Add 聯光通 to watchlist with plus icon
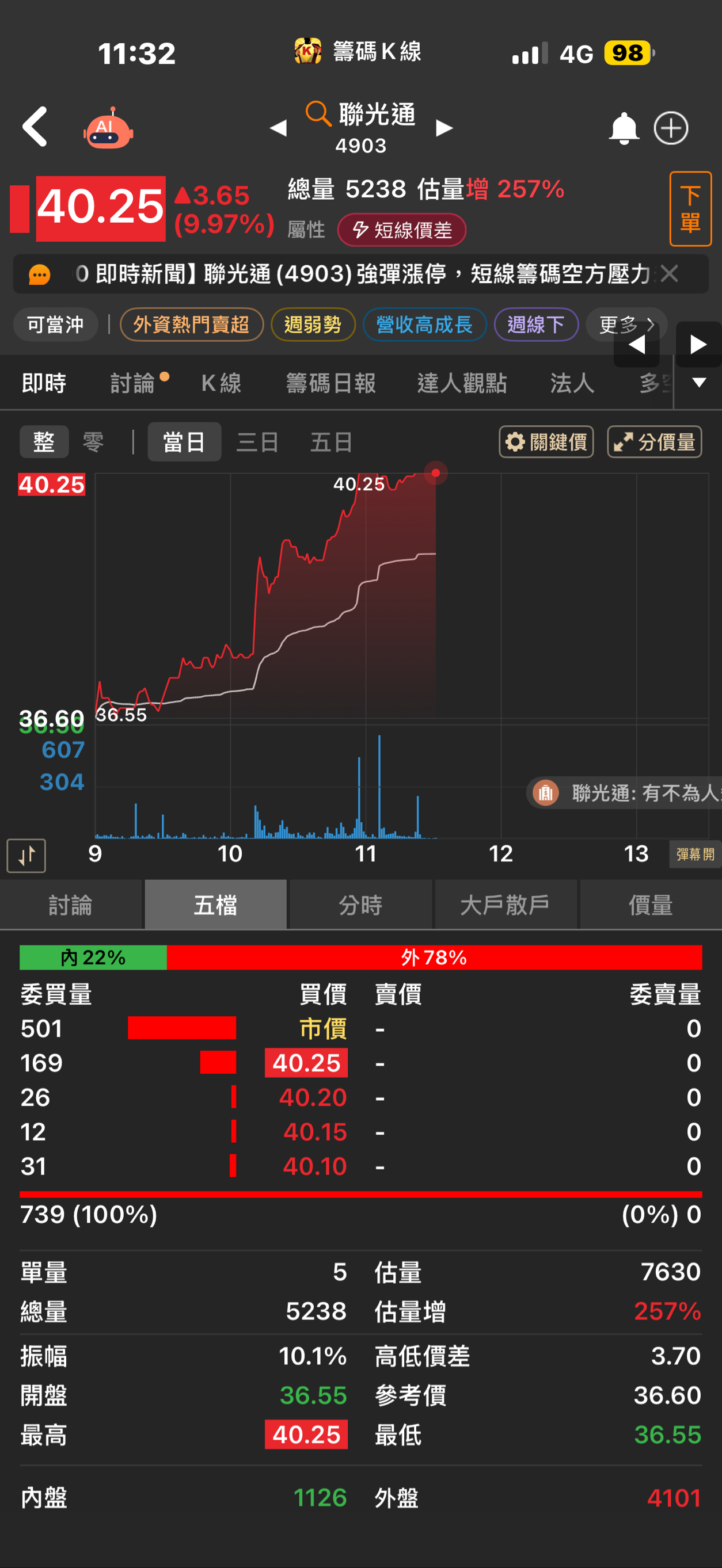The height and width of the screenshot is (1568, 722). (671, 128)
